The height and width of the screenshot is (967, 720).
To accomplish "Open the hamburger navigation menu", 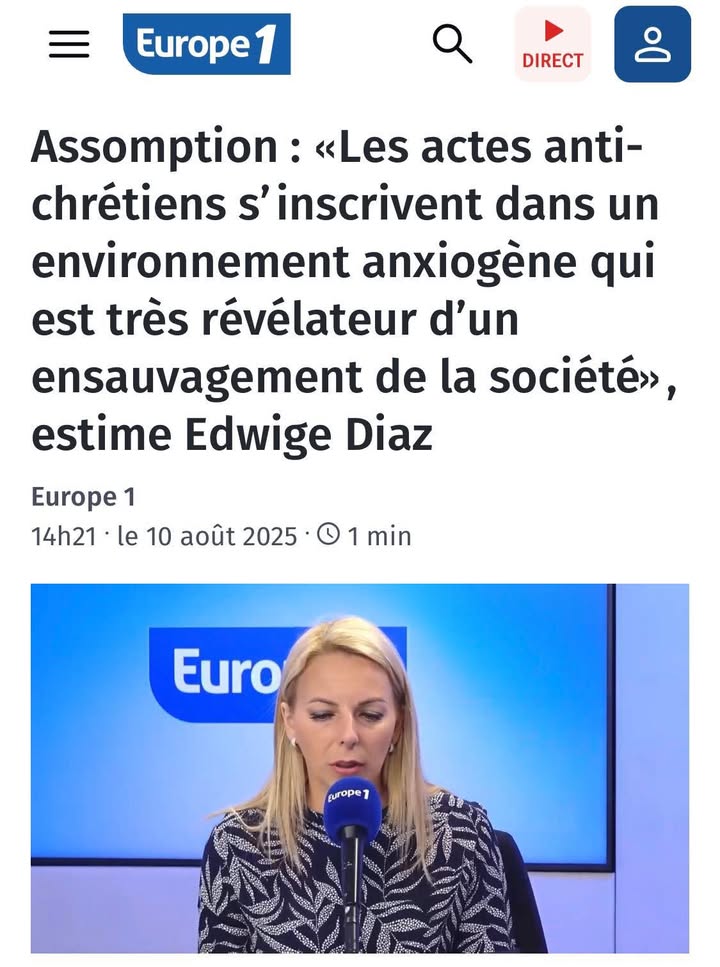I will click(69, 44).
